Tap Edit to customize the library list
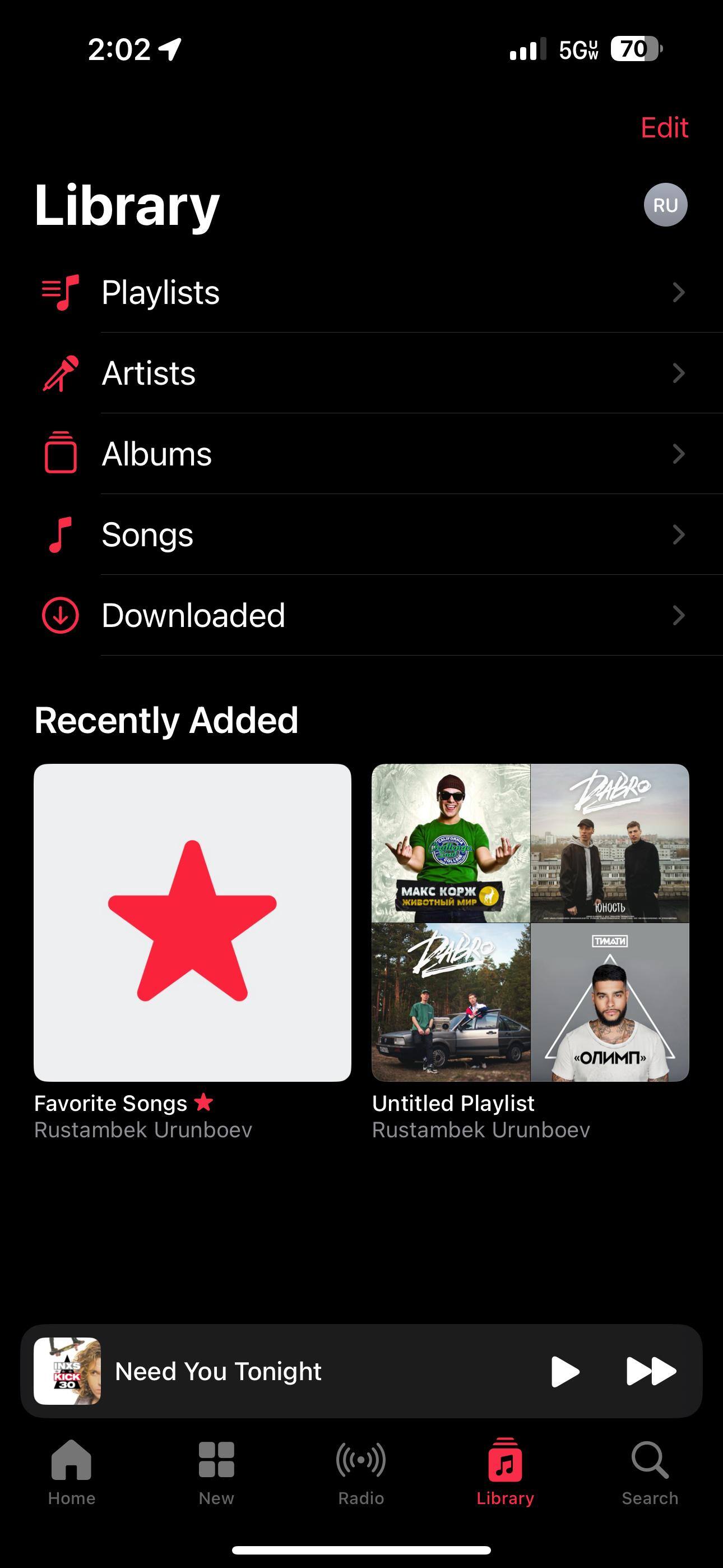 pos(664,128)
